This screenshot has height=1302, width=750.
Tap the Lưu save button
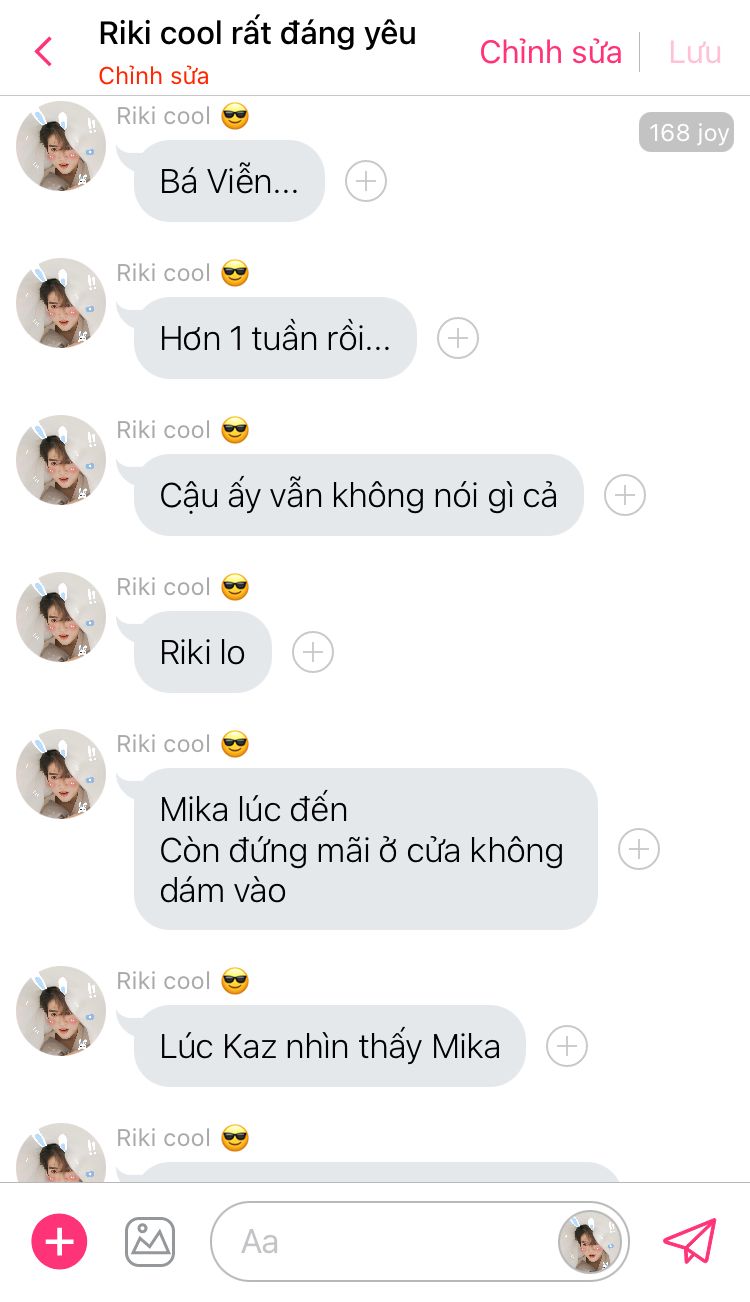coord(695,52)
